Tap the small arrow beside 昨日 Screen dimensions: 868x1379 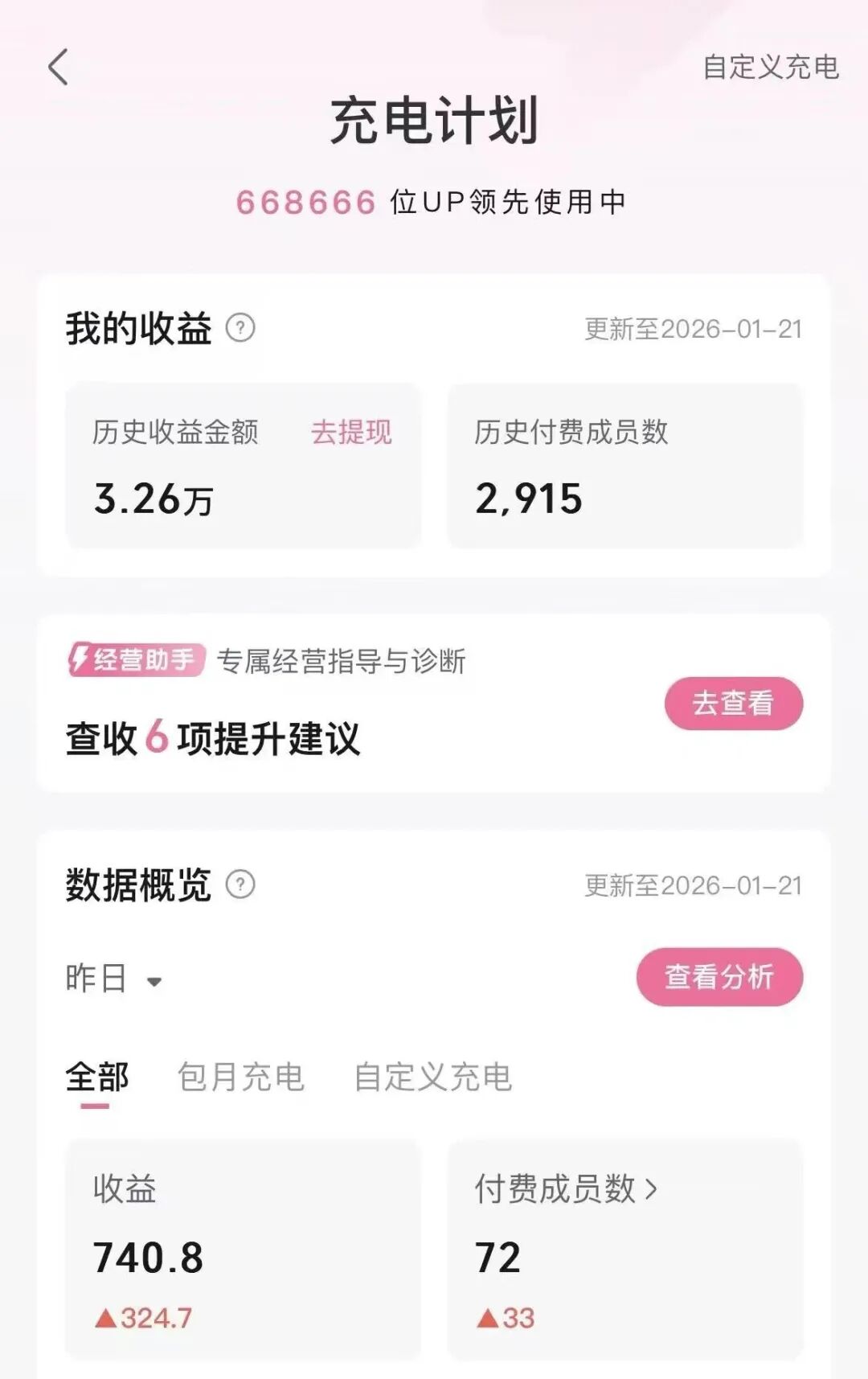click(154, 979)
